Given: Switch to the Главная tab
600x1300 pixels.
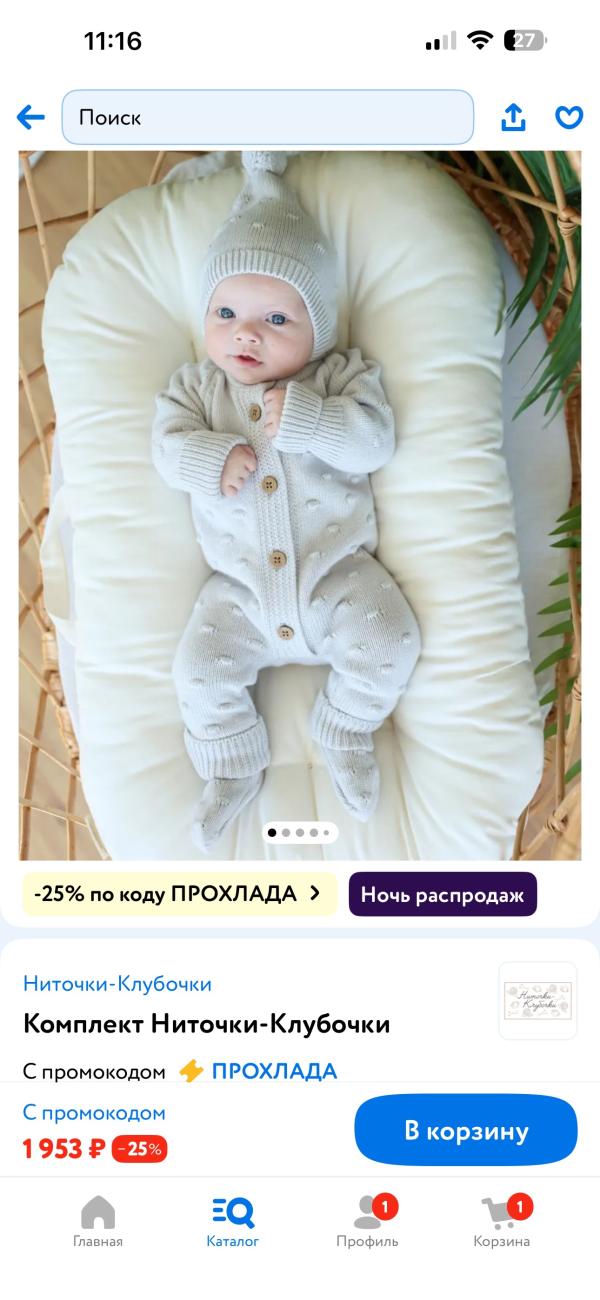Looking at the screenshot, I should 98,1222.
